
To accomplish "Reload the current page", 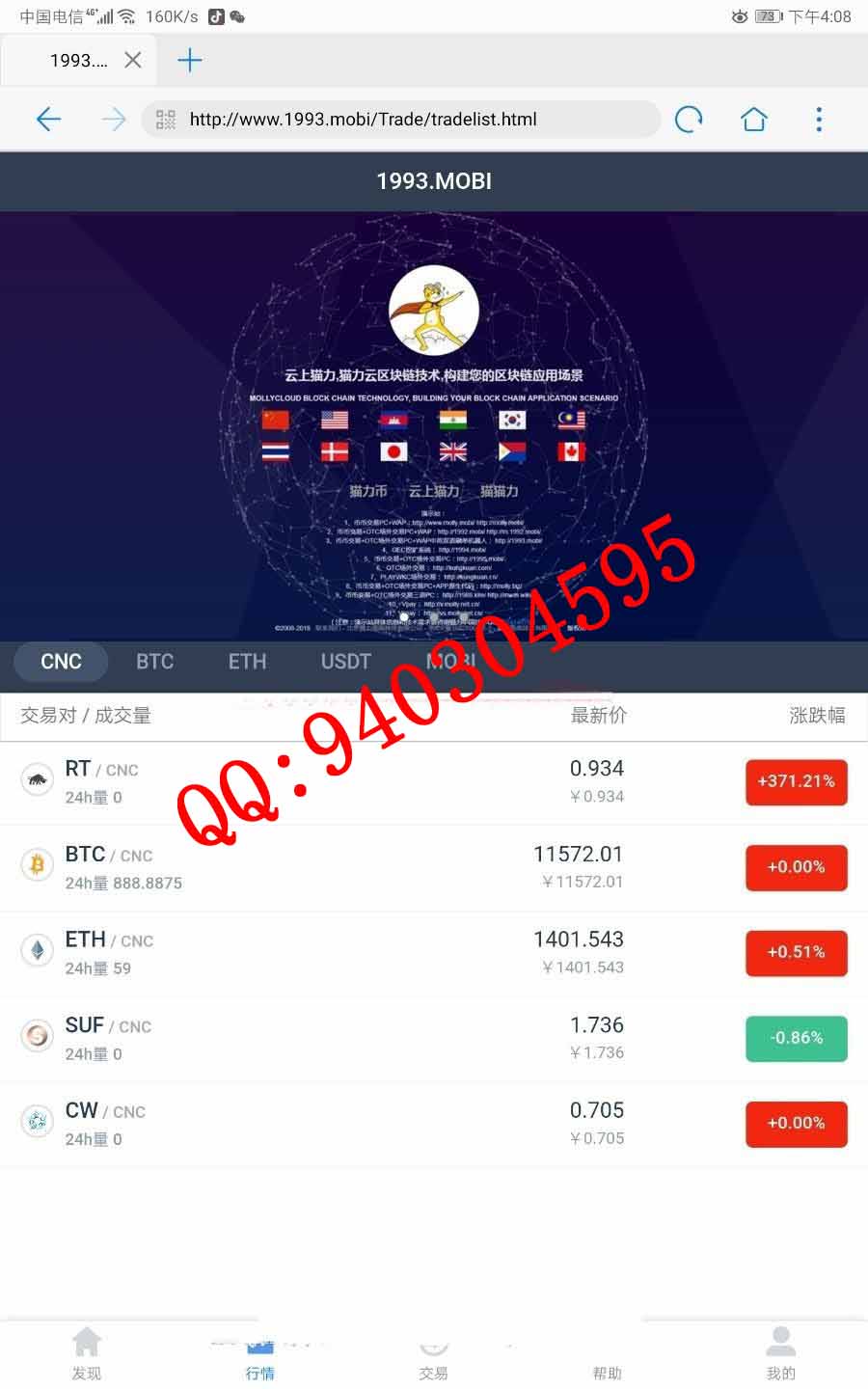I will (689, 119).
